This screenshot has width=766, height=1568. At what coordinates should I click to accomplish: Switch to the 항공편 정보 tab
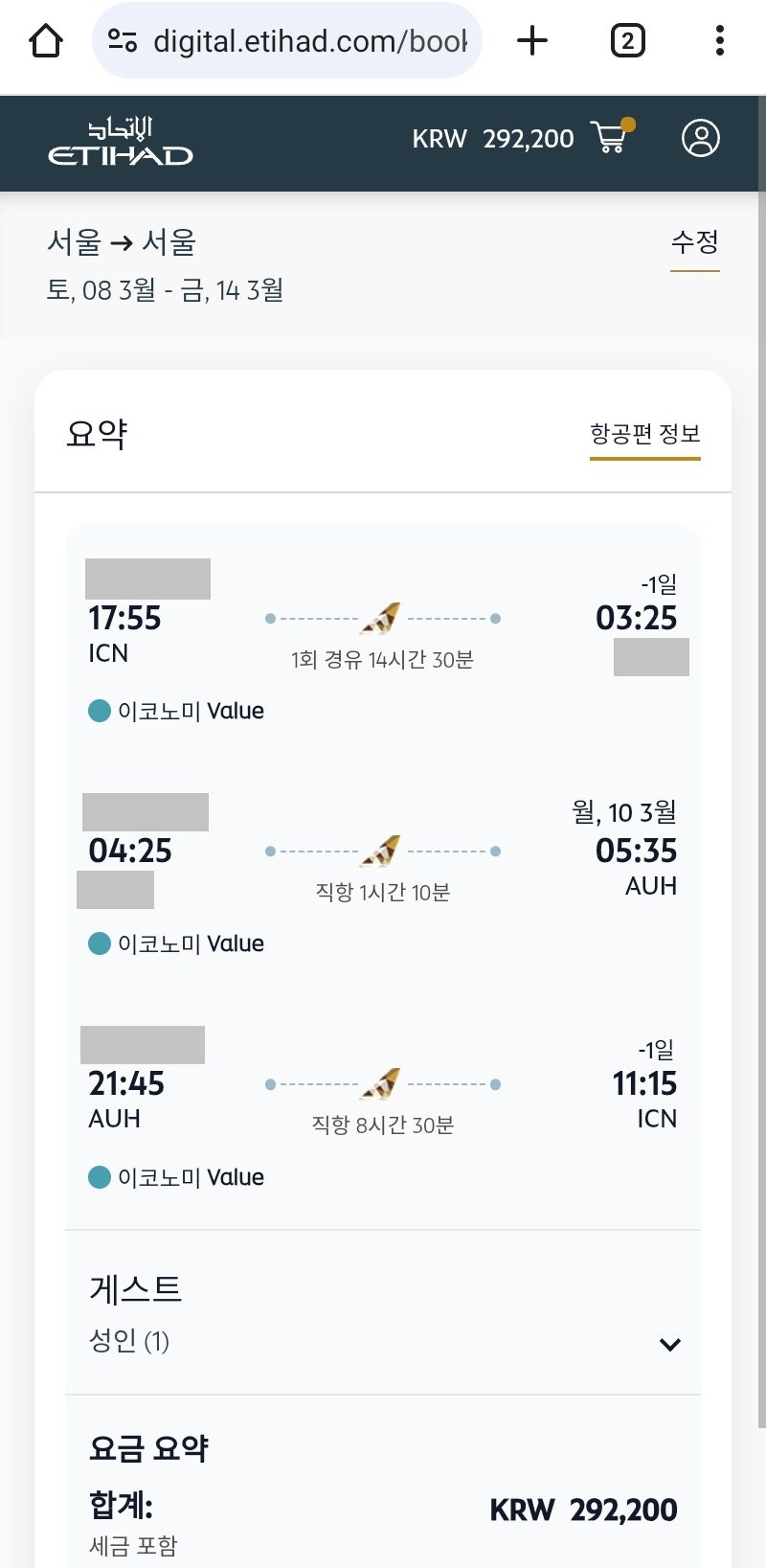click(644, 433)
